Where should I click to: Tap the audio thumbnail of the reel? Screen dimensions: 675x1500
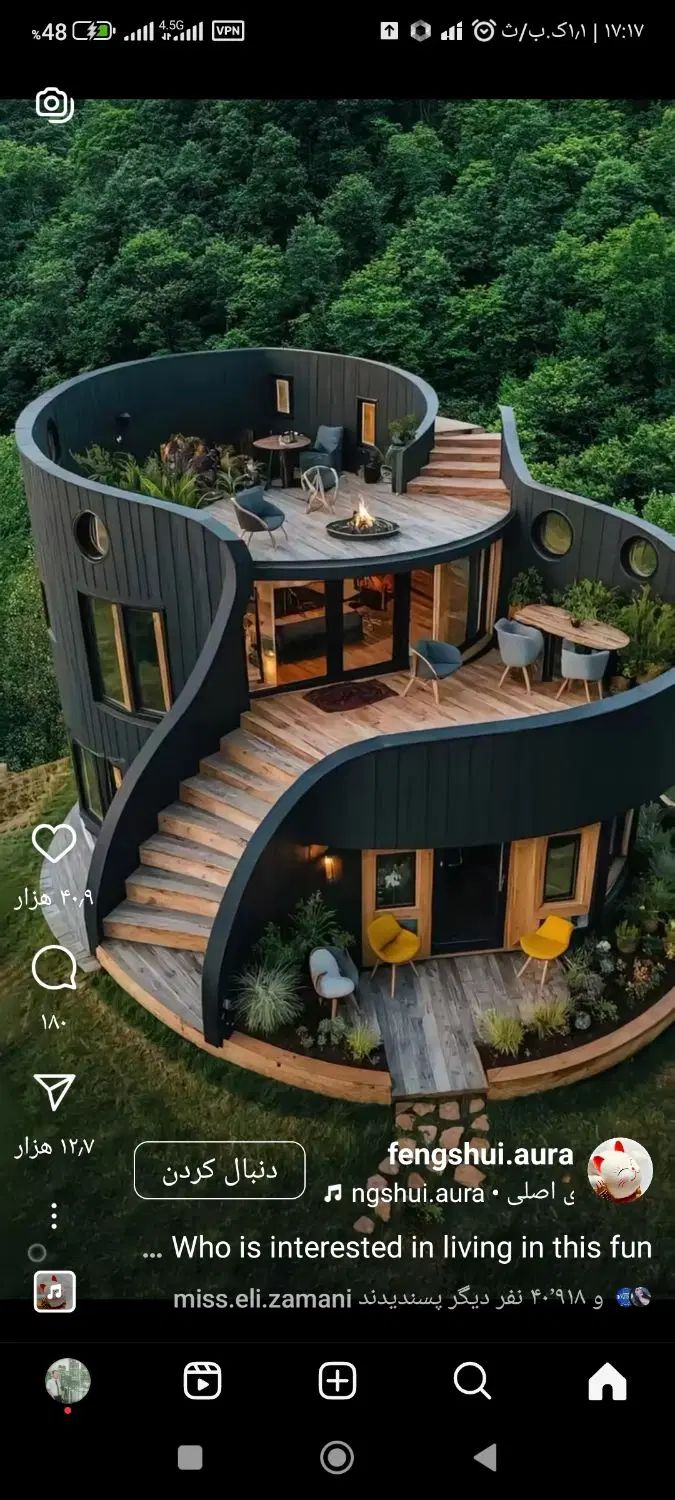(54, 1292)
